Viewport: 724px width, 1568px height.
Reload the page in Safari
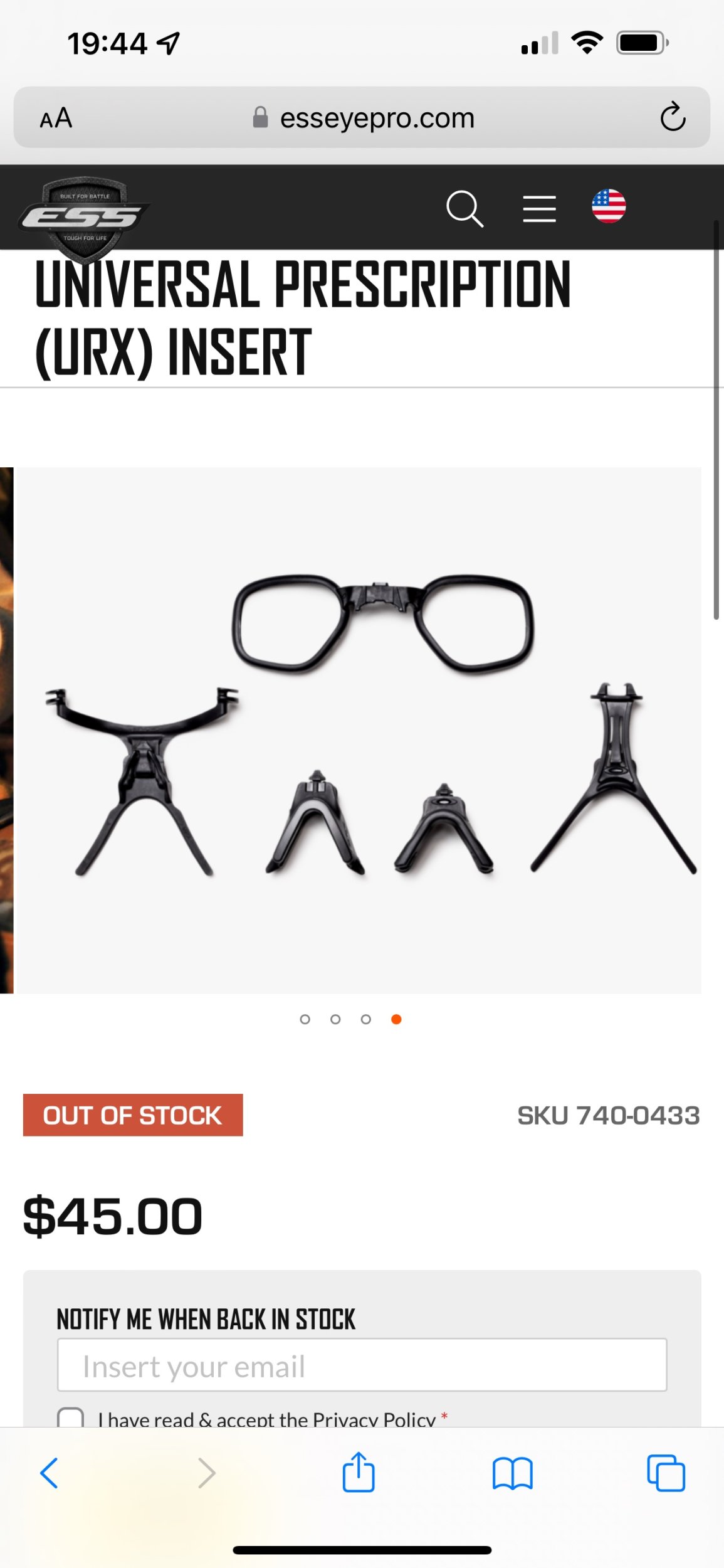click(673, 117)
